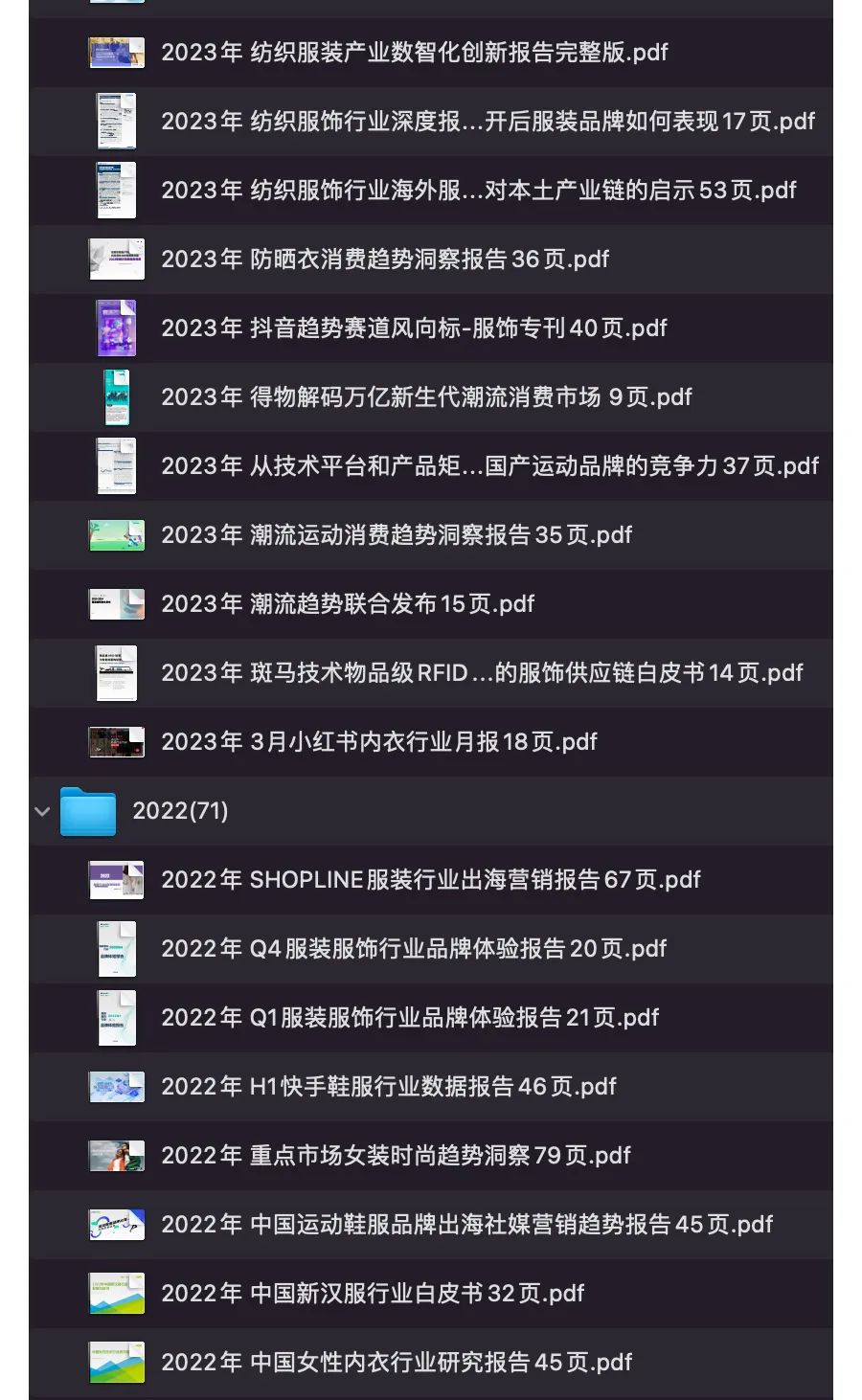Select 2022年 中国女性内衣行业研究报告45页.pdf
862x1400 pixels.
[431, 1363]
